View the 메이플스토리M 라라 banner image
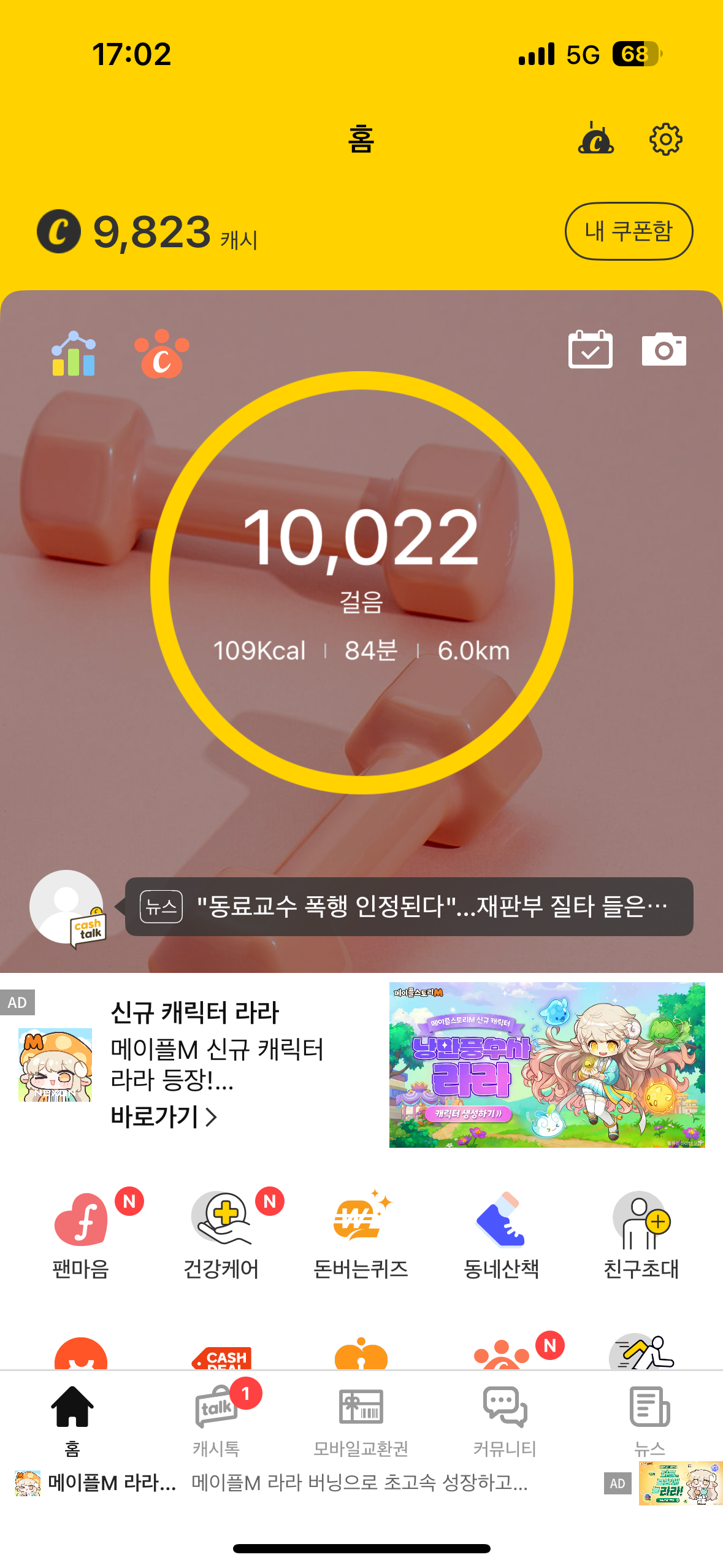The width and height of the screenshot is (723, 1568). pyautogui.click(x=546, y=1064)
